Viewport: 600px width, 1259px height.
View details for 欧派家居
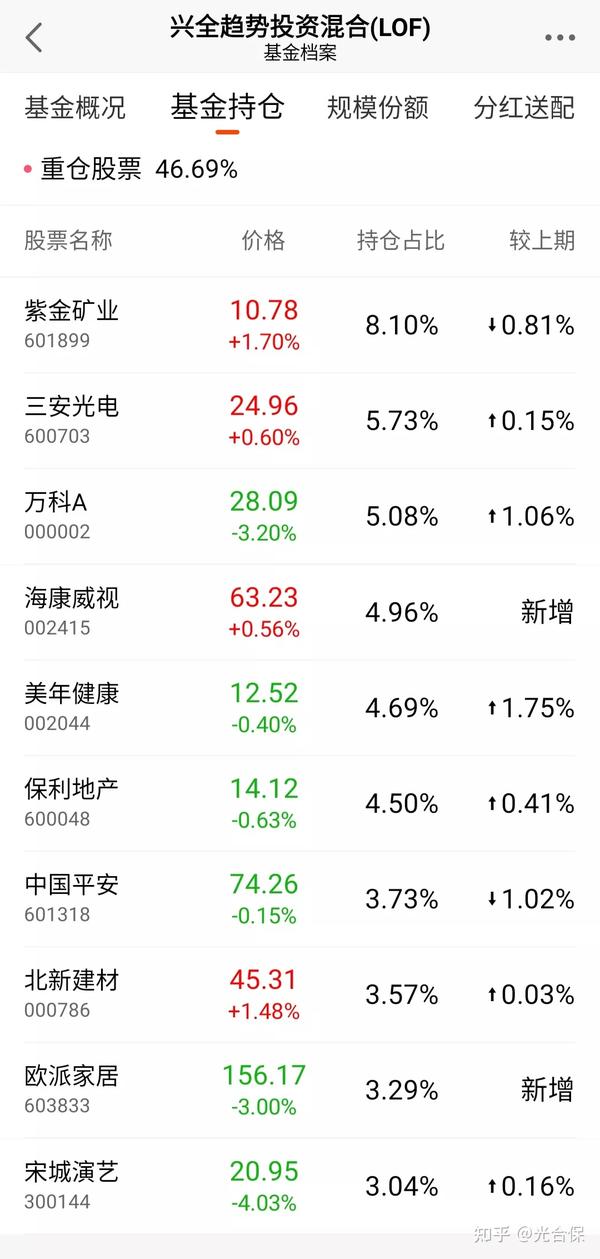coord(300,1091)
